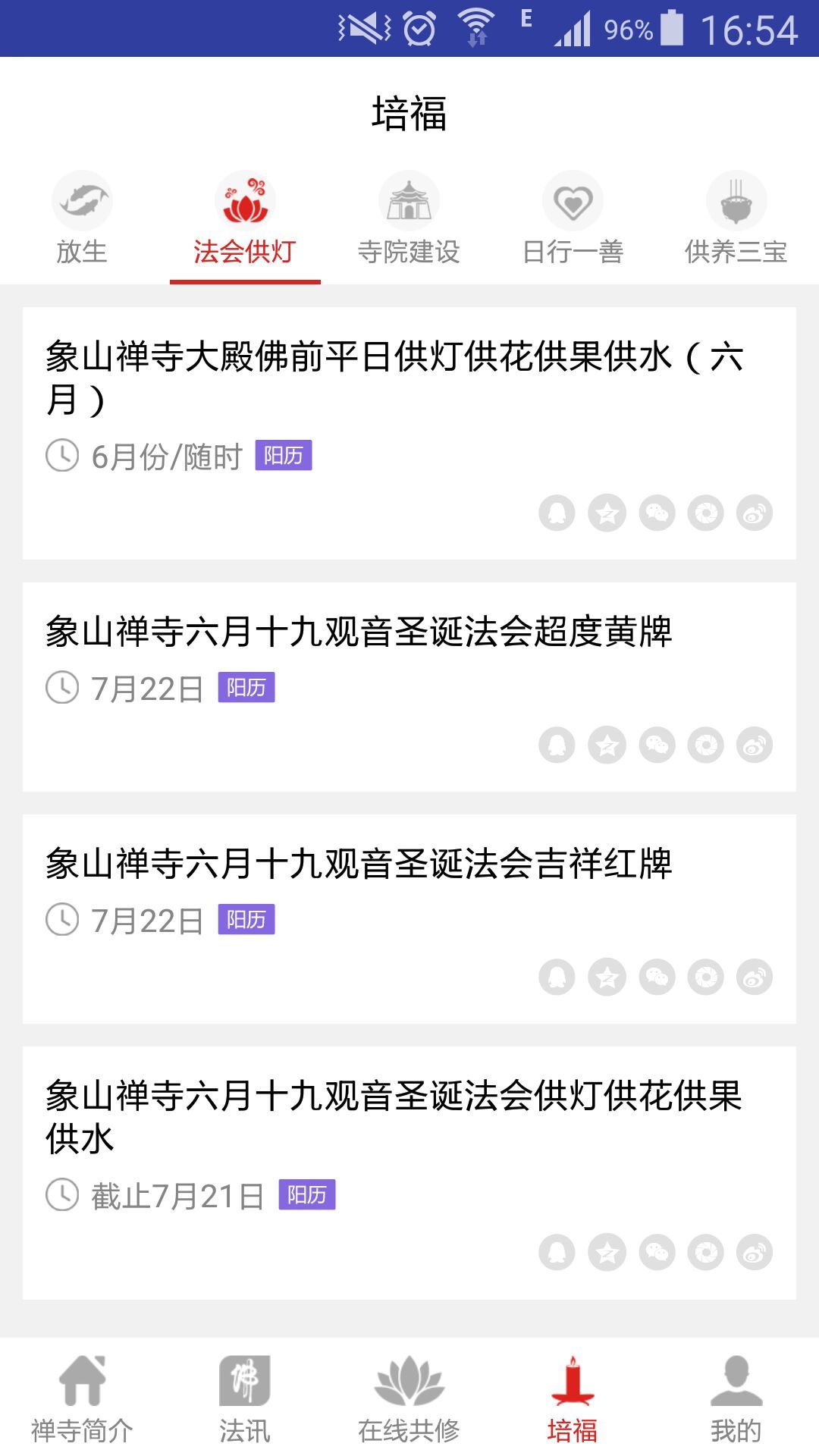The height and width of the screenshot is (1456, 819).
Task: Share 吉祥红牌 item to WeChat Moments
Action: [706, 977]
